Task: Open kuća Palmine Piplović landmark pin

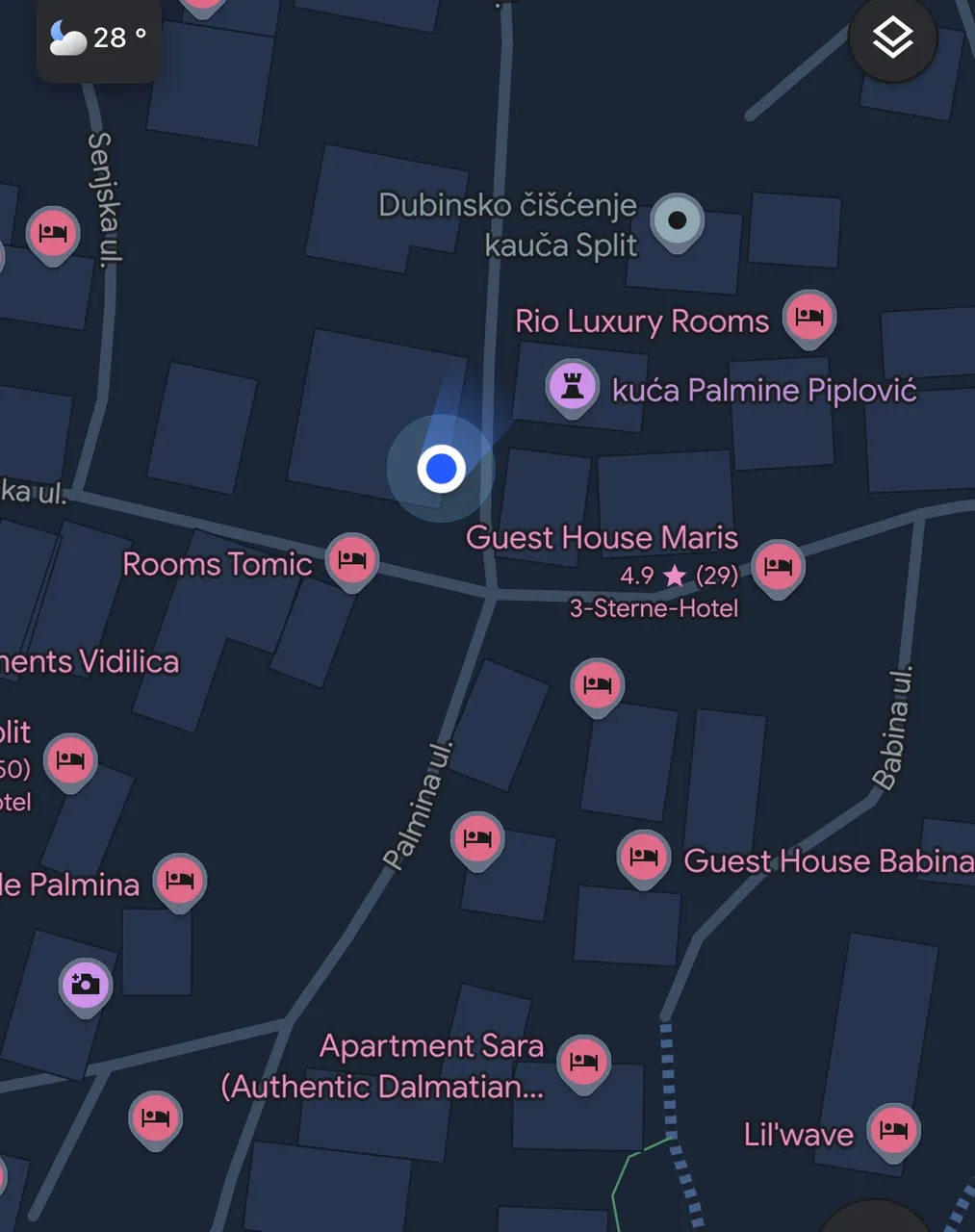Action: click(573, 387)
